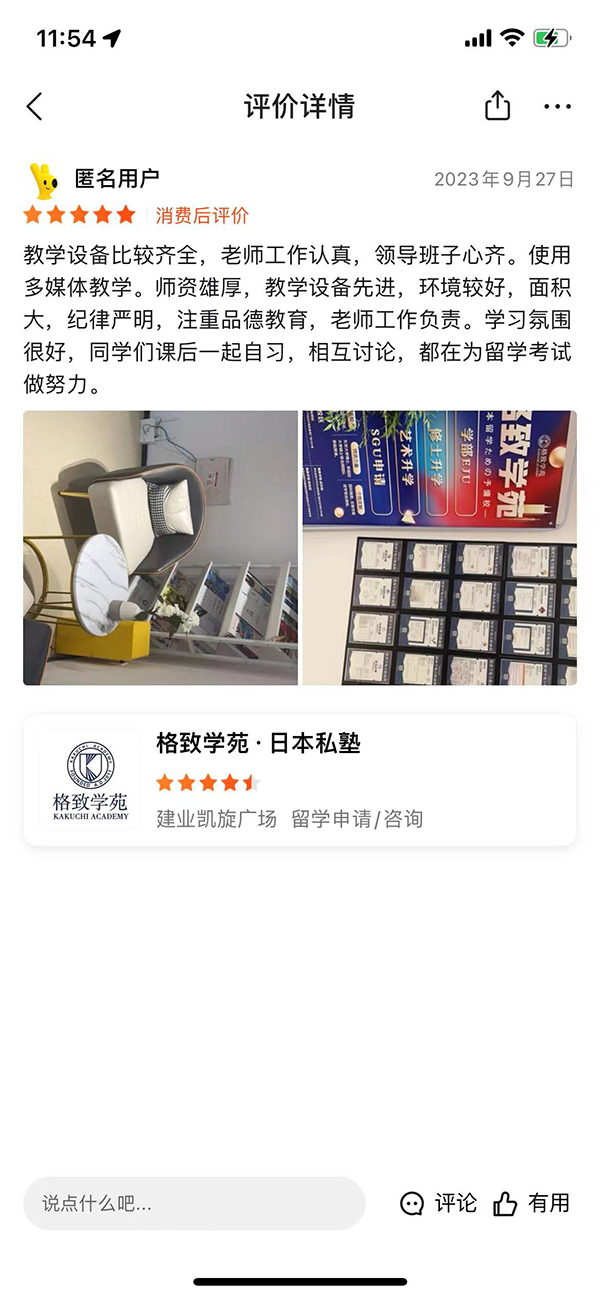Mark the review as 有用
600x1298 pixels.
point(532,1203)
